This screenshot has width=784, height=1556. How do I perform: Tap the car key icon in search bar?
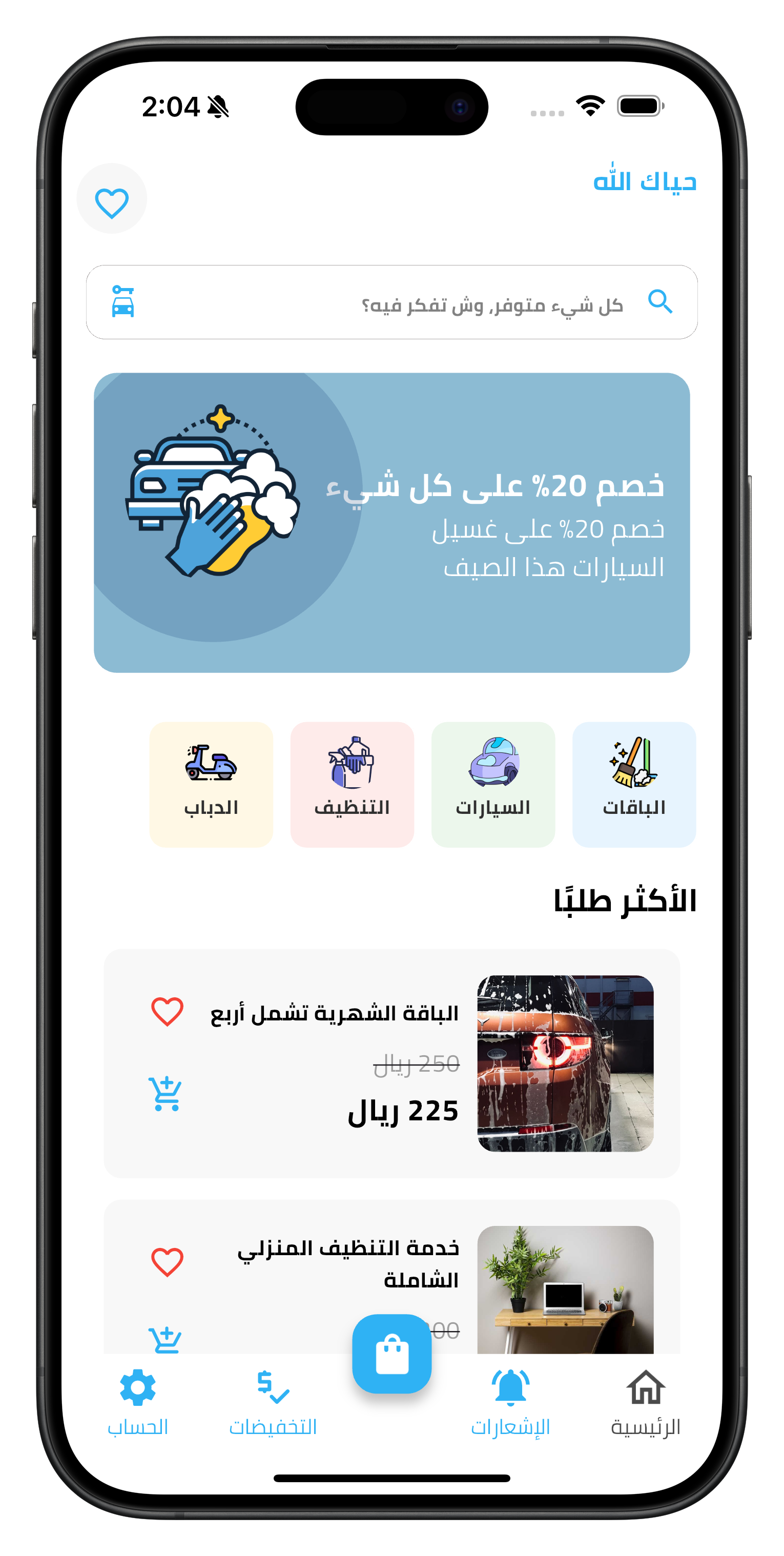(x=123, y=301)
